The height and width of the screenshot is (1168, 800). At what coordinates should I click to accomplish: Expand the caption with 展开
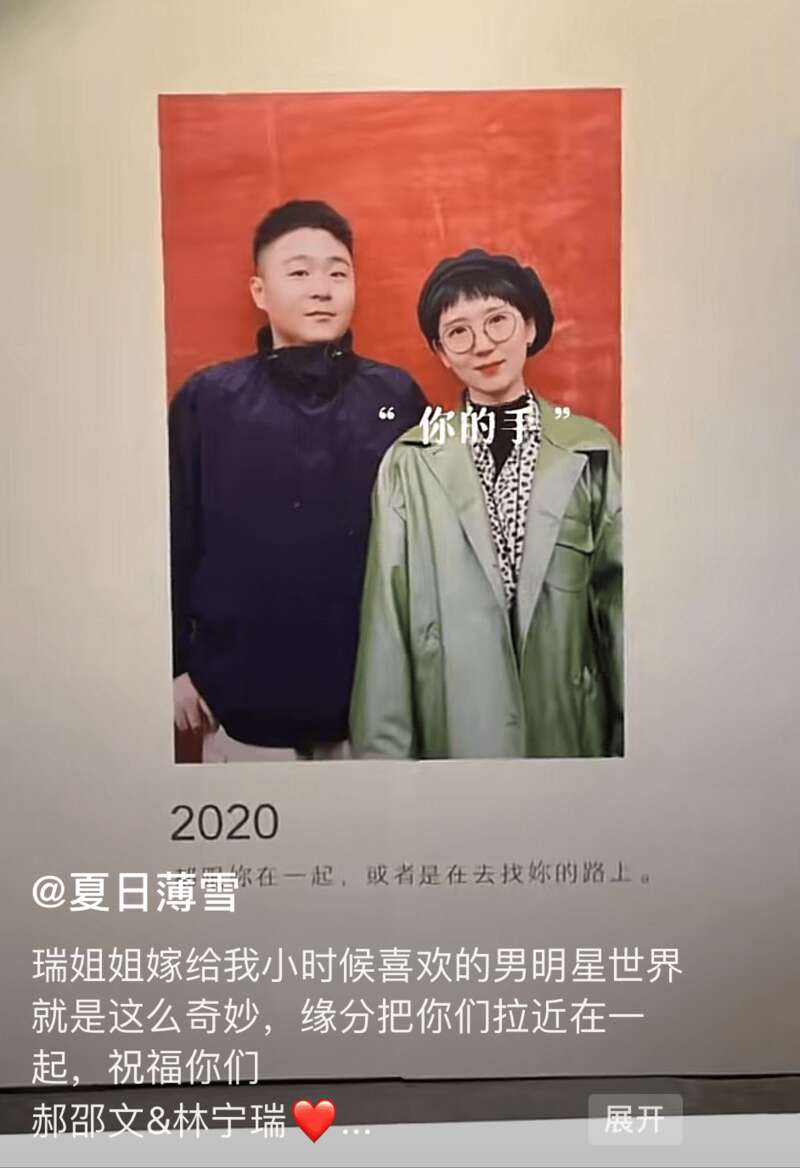coord(634,1119)
